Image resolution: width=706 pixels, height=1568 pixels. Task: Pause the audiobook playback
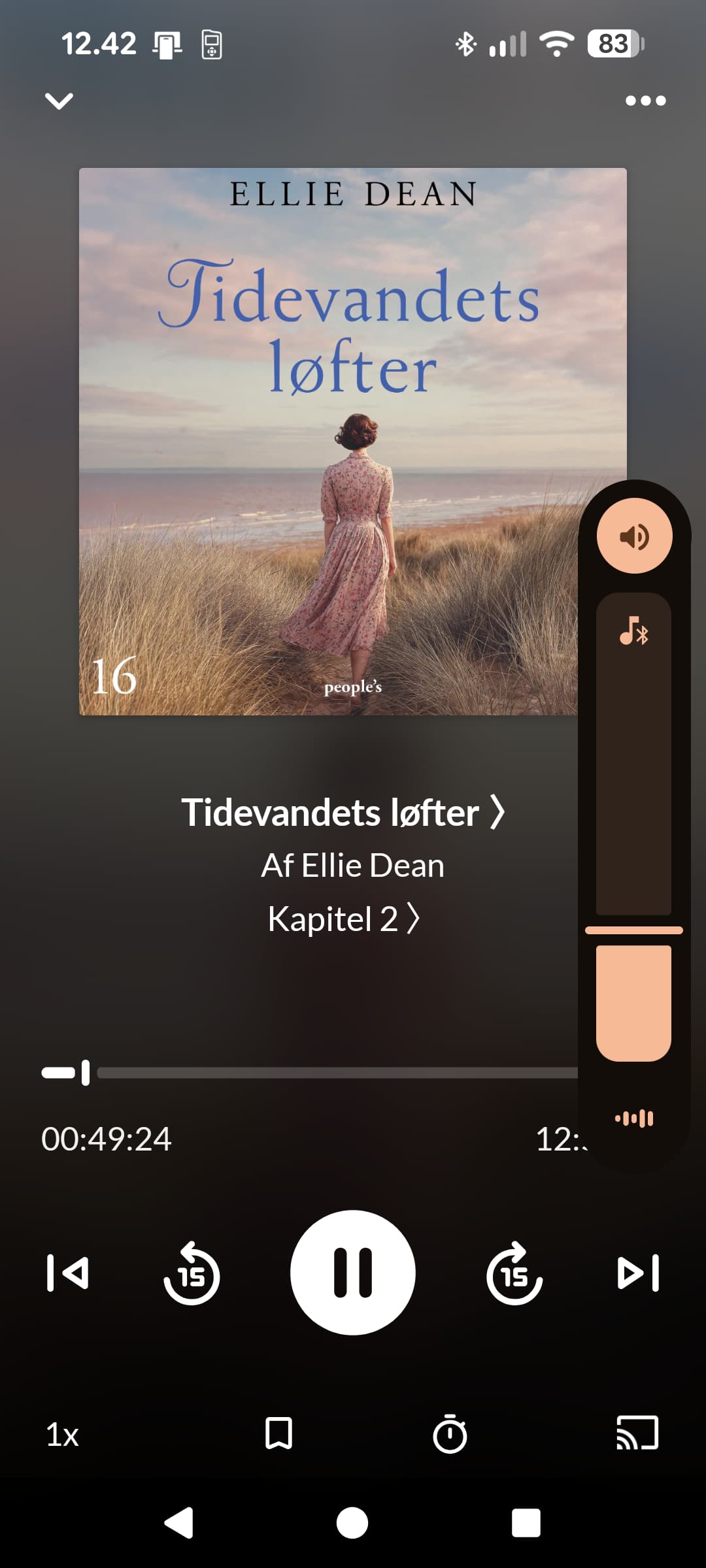pyautogui.click(x=353, y=1272)
